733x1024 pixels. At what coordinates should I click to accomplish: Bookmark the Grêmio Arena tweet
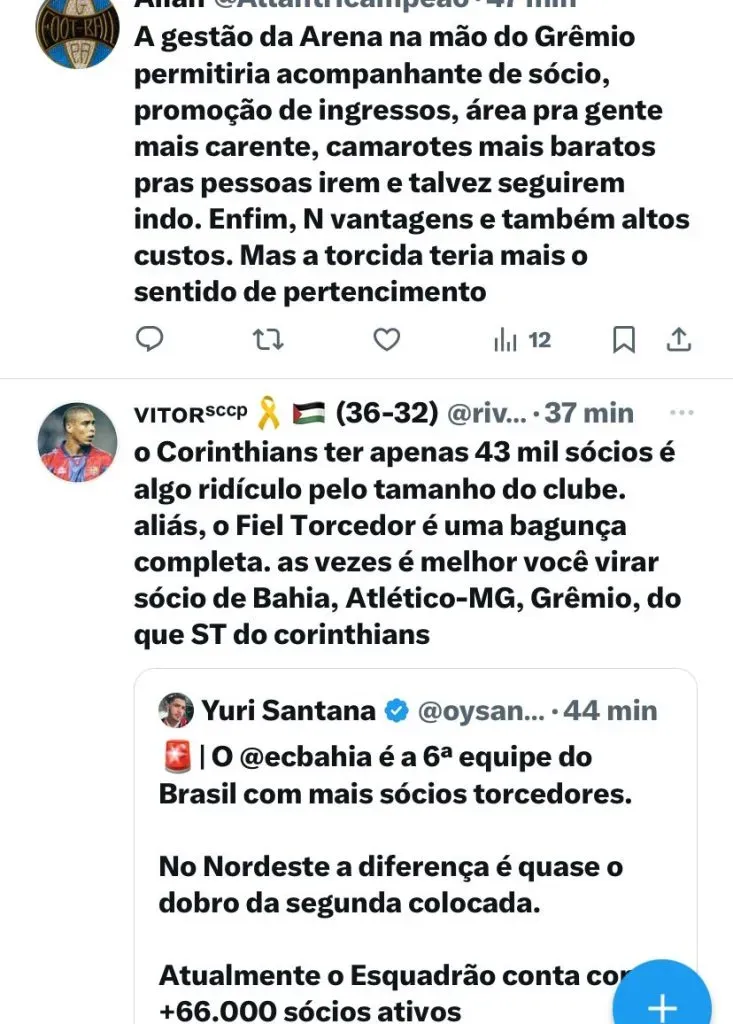click(623, 340)
